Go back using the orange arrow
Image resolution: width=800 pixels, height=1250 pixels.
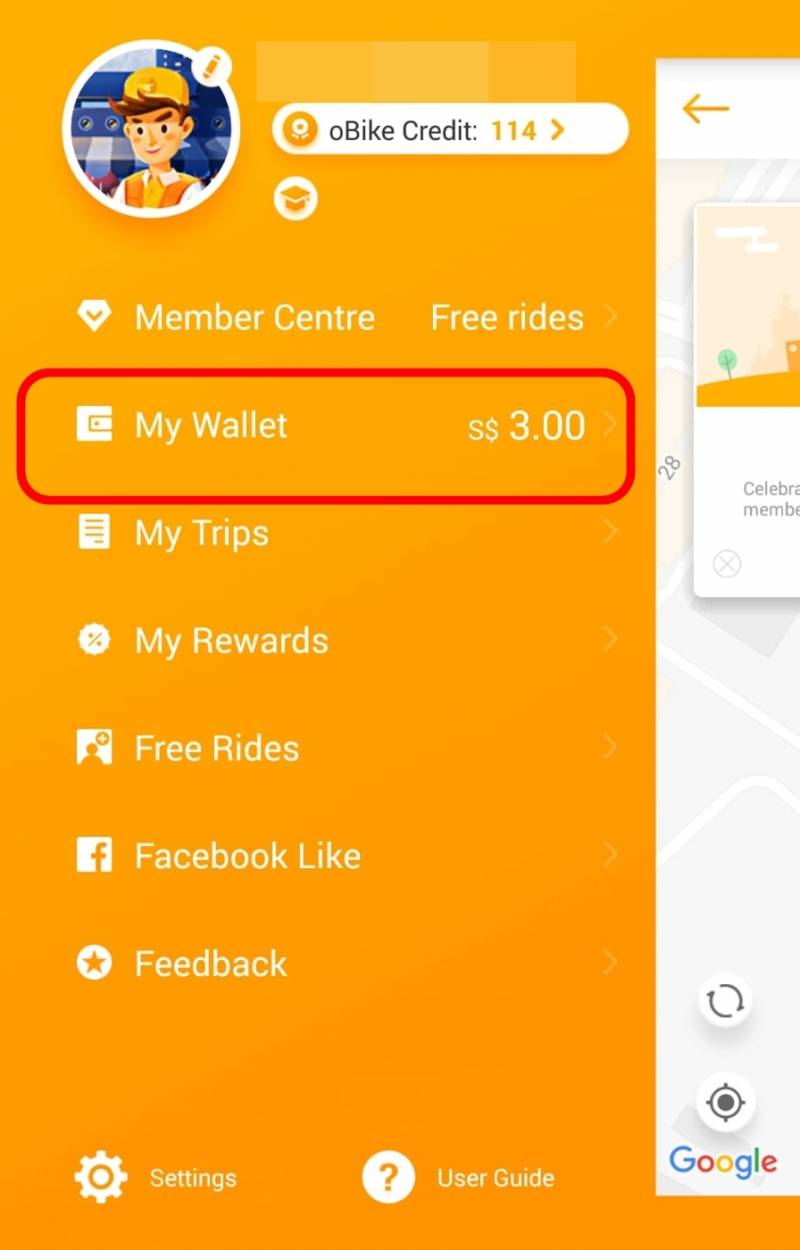tap(705, 108)
